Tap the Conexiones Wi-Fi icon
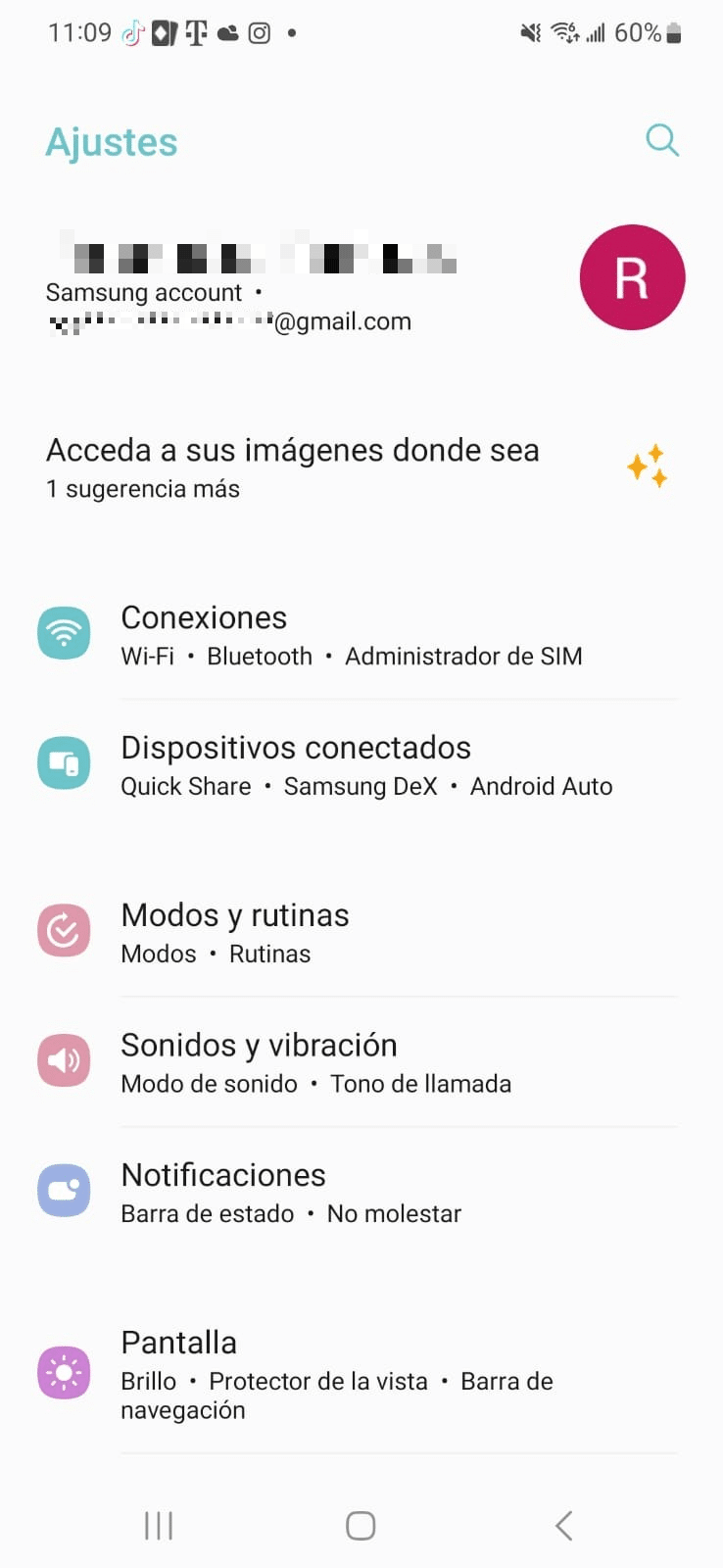Image resolution: width=723 pixels, height=1568 pixels. tap(64, 634)
